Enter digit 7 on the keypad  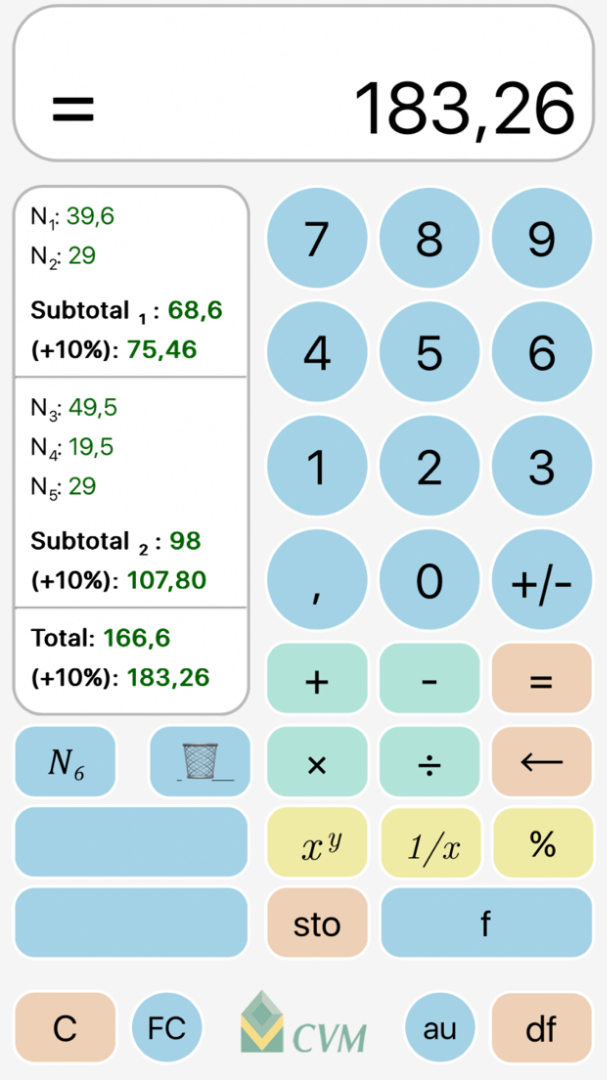coord(316,239)
